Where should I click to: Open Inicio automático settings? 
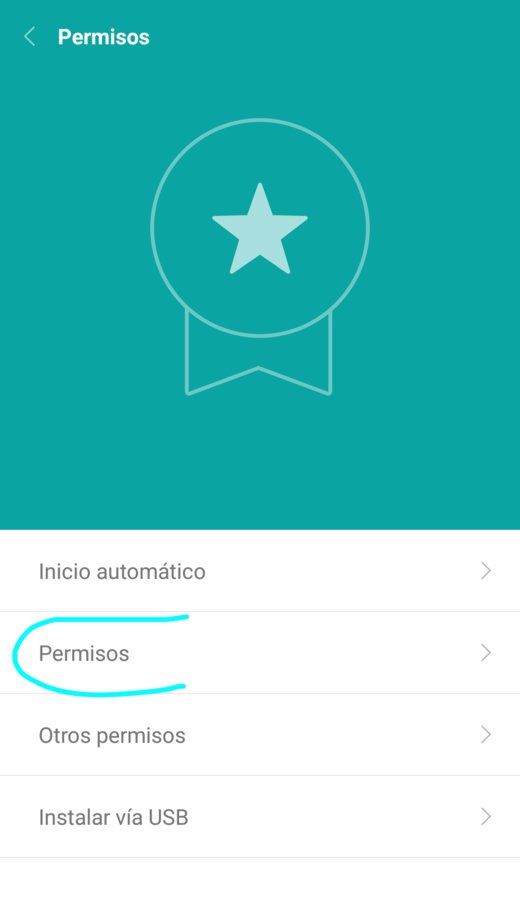coord(260,571)
